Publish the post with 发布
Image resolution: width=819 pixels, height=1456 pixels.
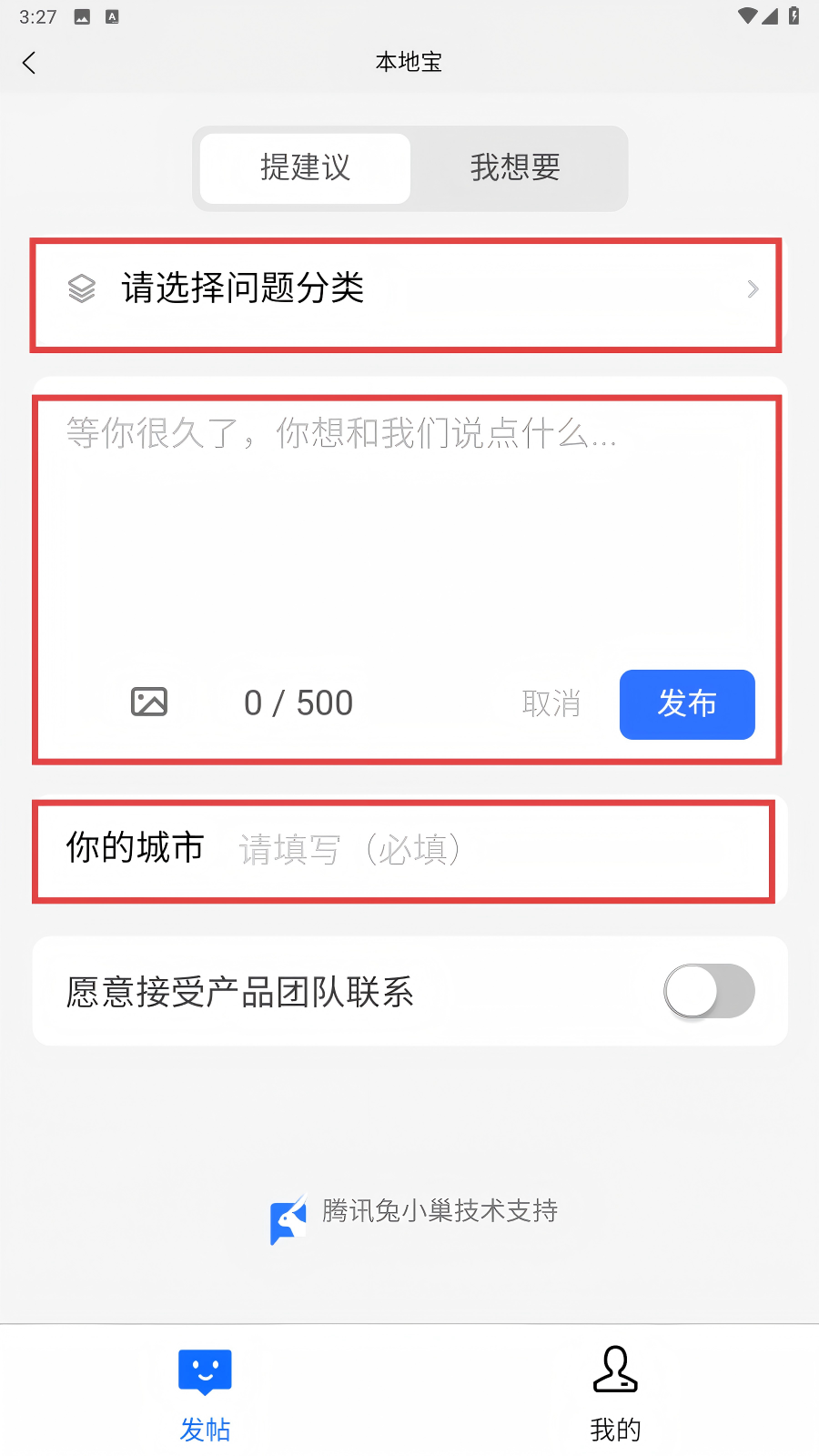(x=687, y=704)
